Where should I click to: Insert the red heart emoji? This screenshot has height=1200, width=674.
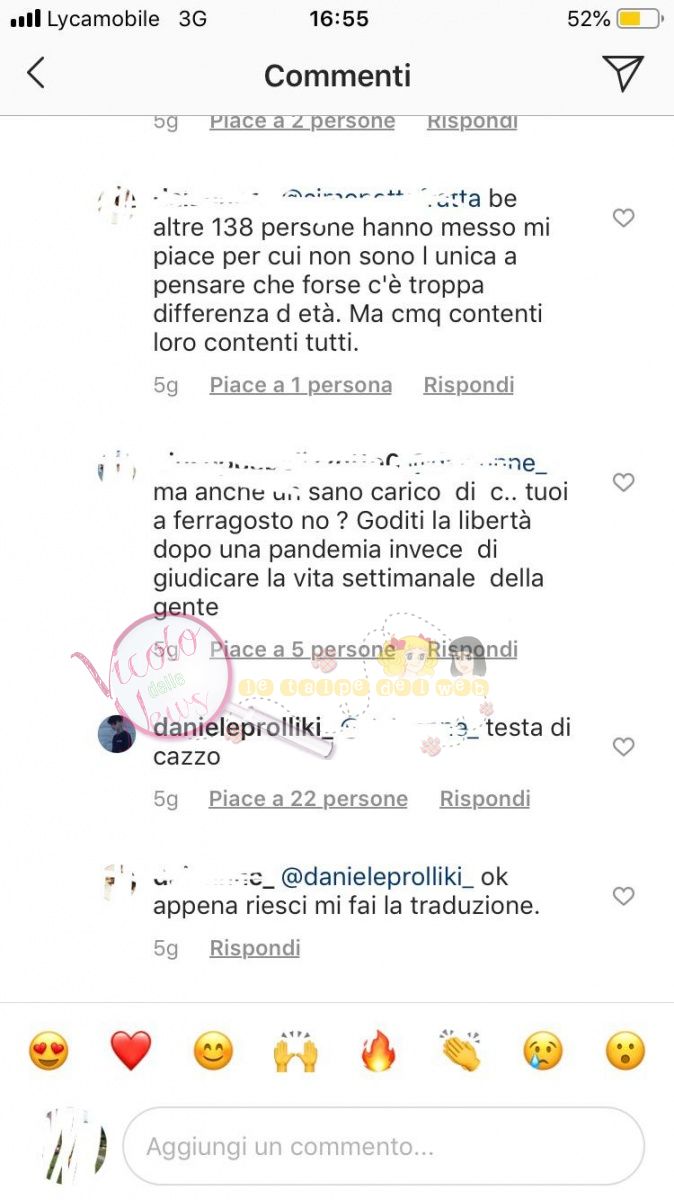point(130,1051)
